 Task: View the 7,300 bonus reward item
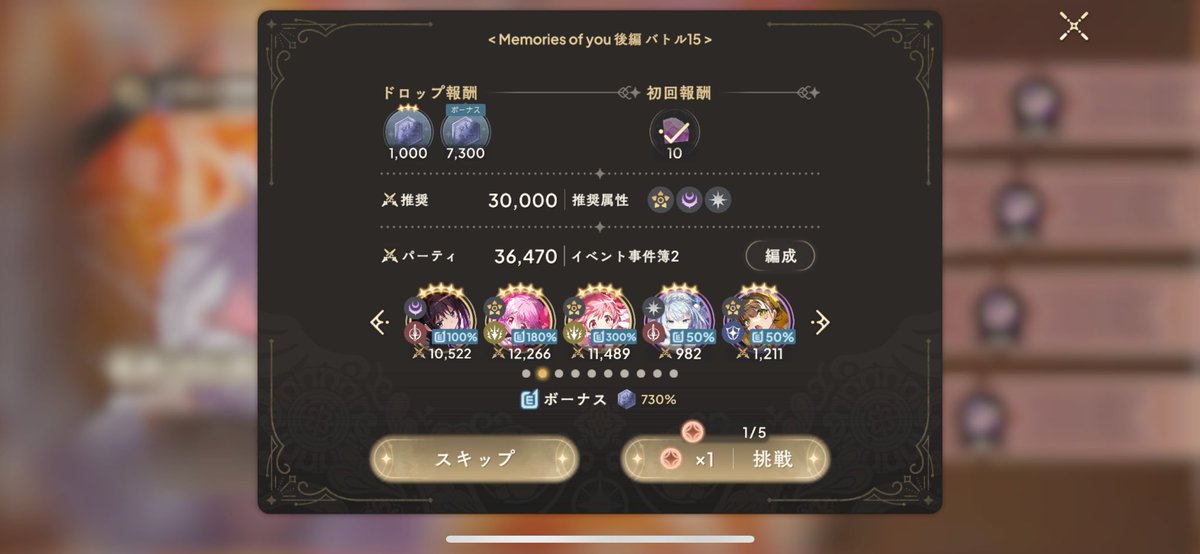[x=465, y=130]
